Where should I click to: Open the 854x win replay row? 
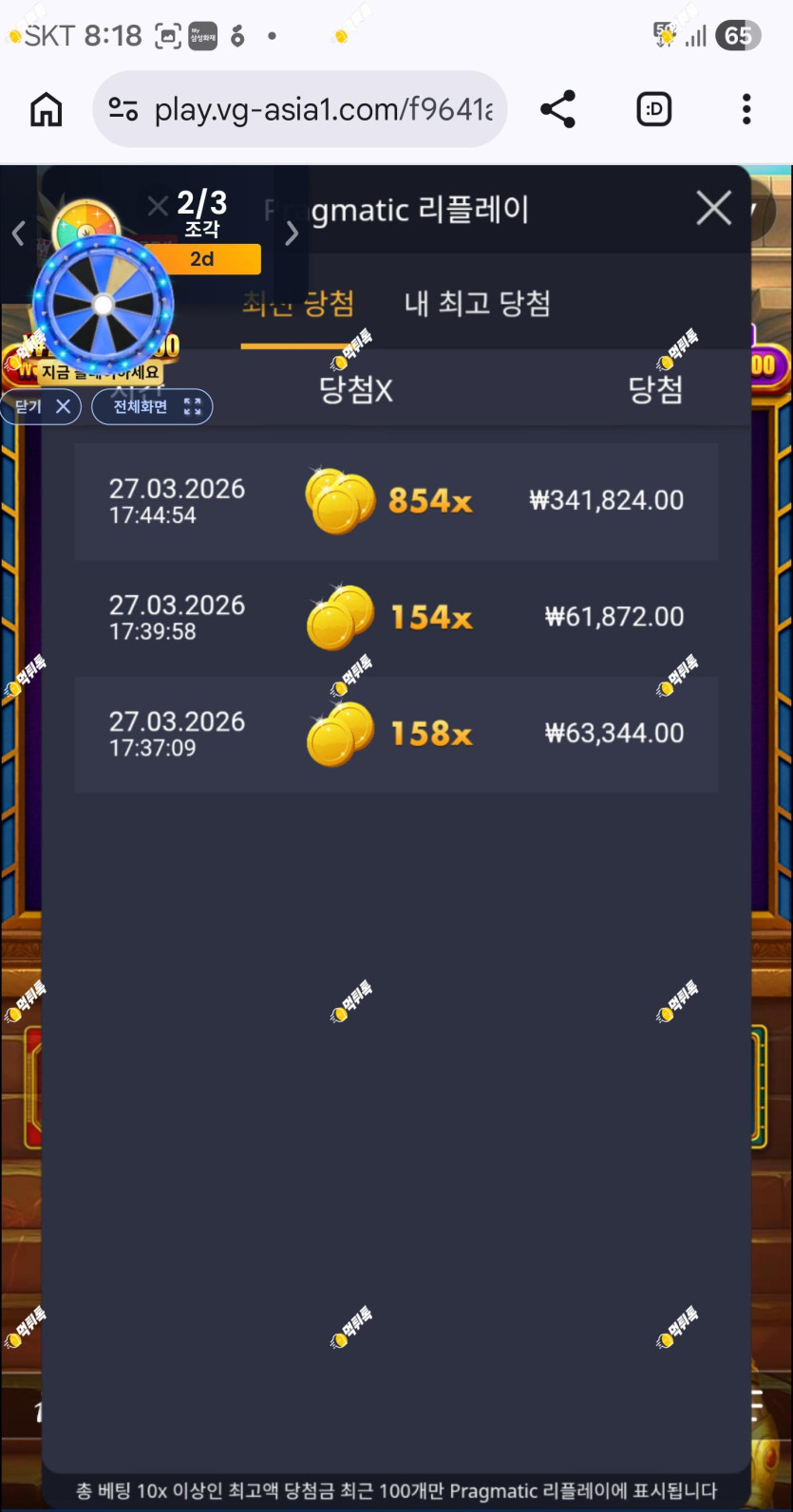(396, 501)
